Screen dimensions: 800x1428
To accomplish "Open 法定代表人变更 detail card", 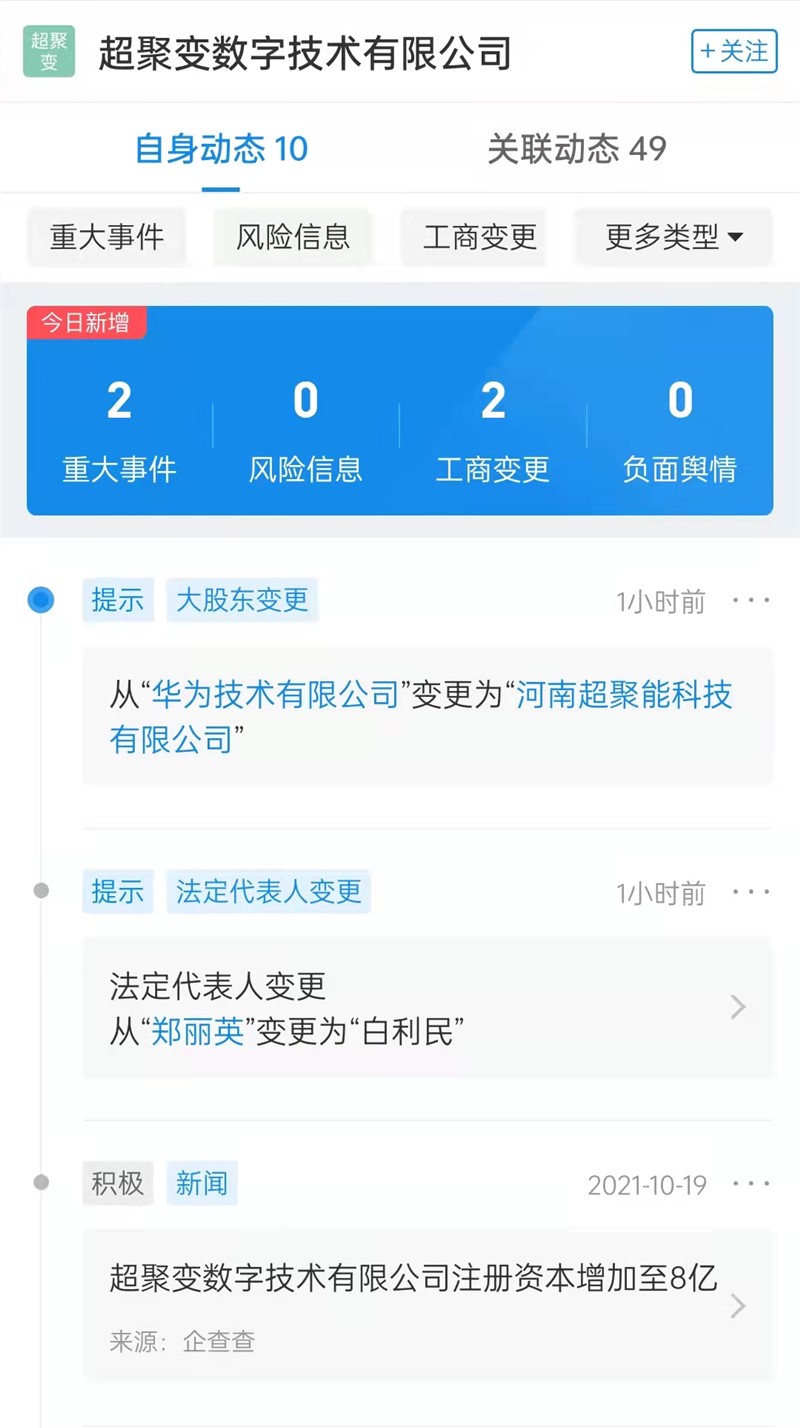I will [427, 1008].
